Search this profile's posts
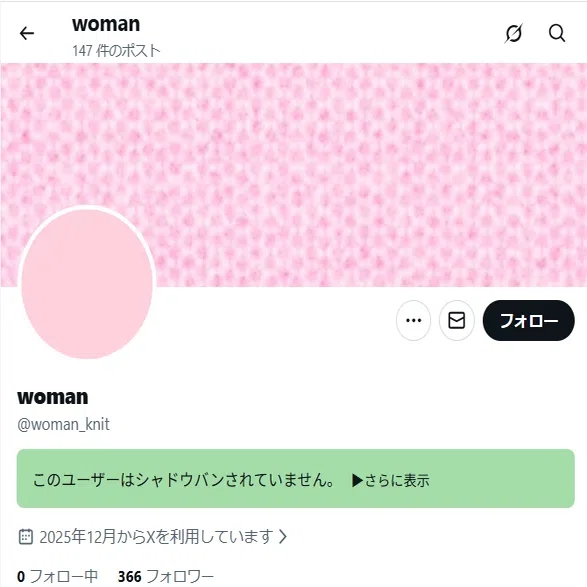Viewport: 587px width, 587px height. point(557,33)
